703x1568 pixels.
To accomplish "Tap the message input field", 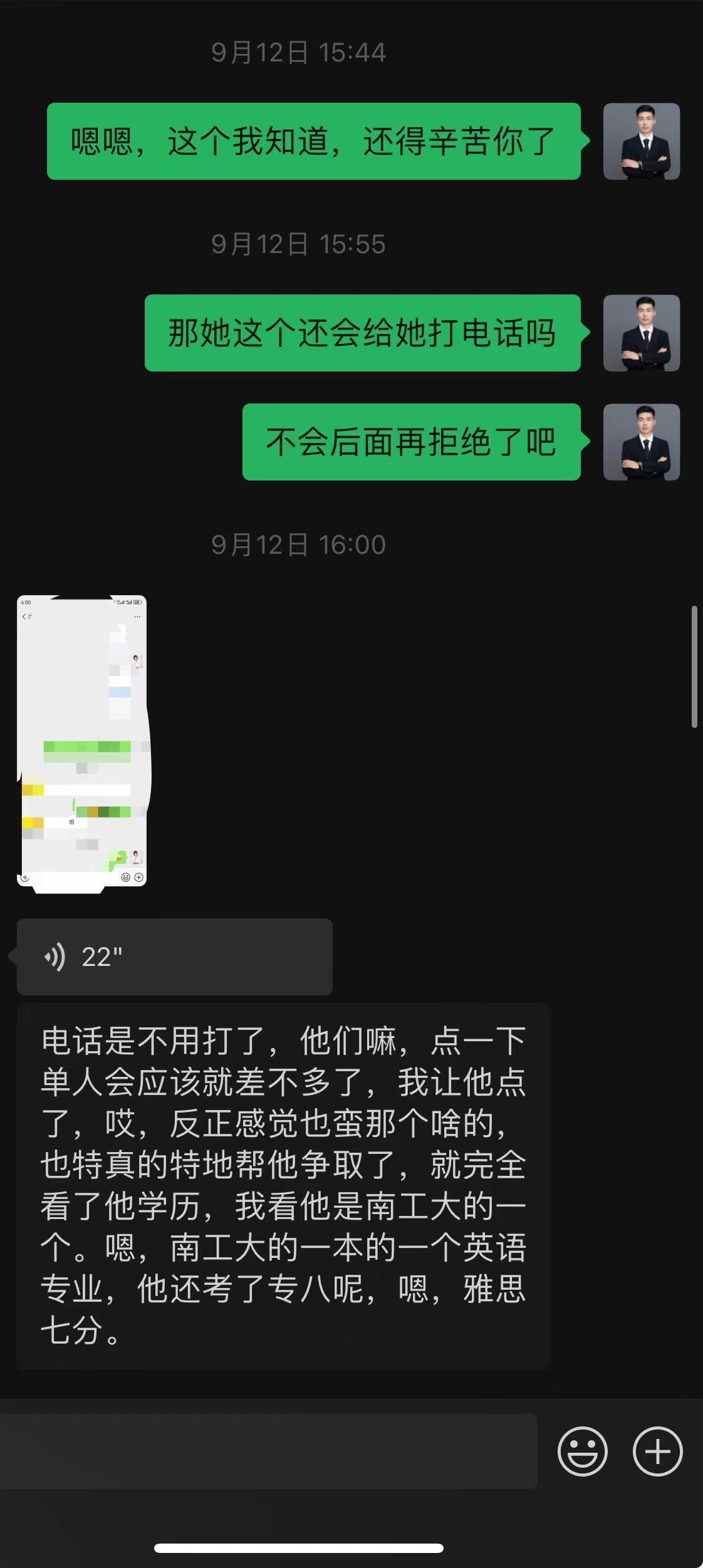I will click(268, 1451).
